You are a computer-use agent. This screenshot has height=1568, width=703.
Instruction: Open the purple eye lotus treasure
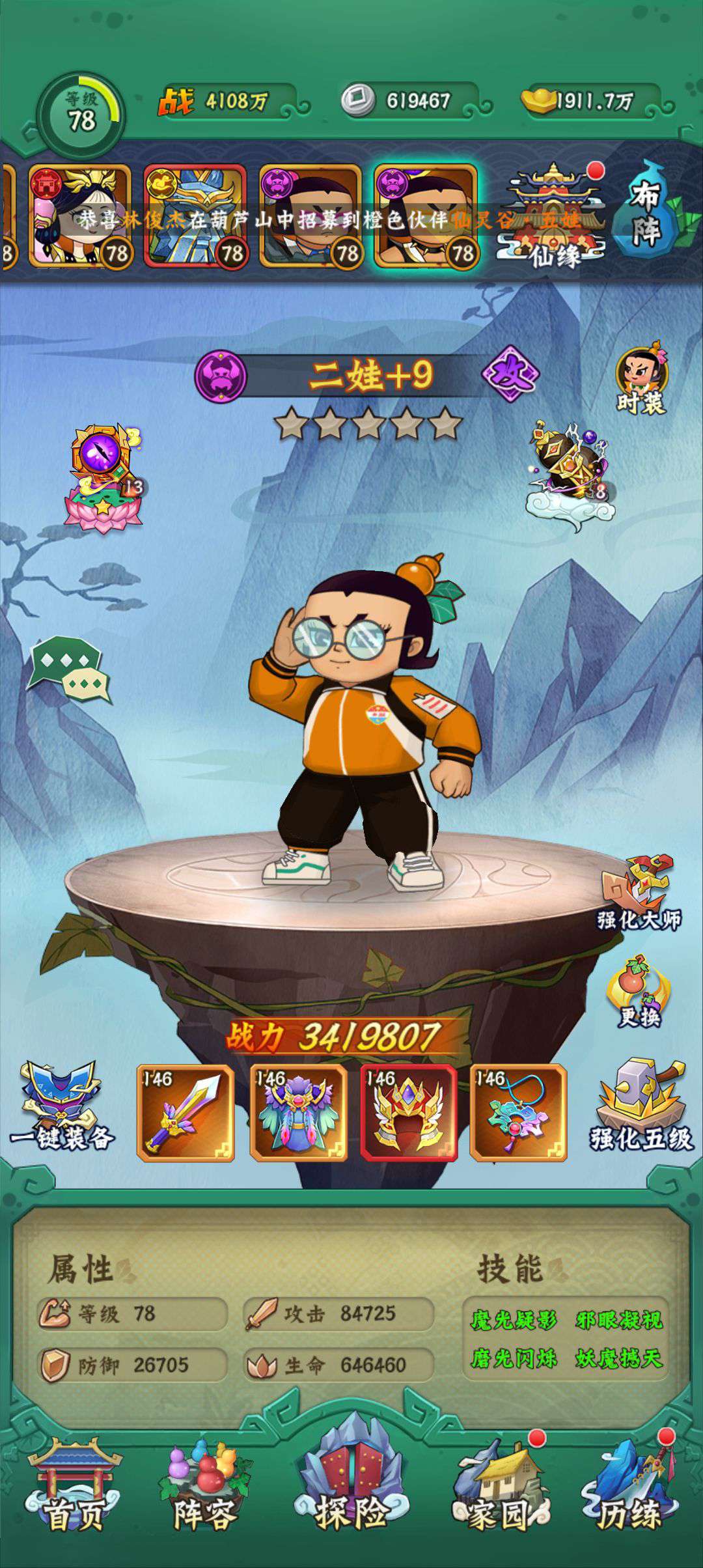point(104,479)
